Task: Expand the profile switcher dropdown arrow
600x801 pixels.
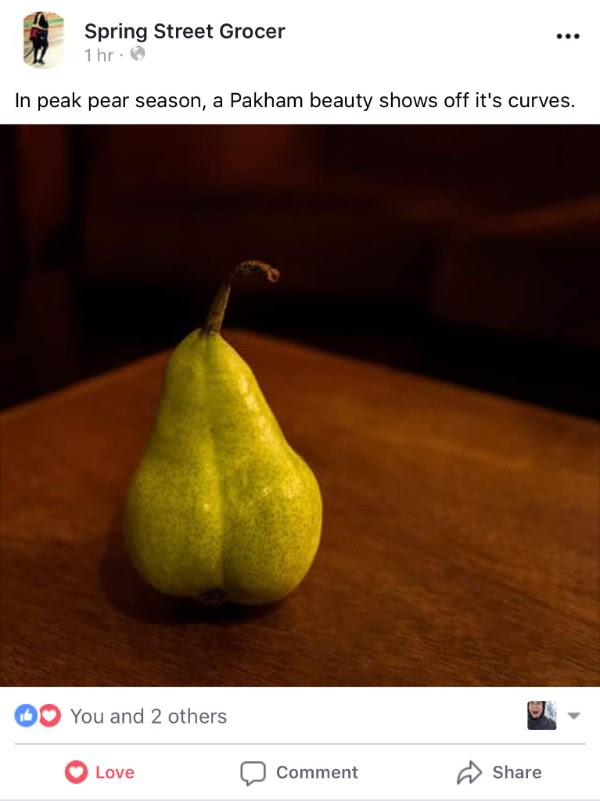Action: point(574,716)
